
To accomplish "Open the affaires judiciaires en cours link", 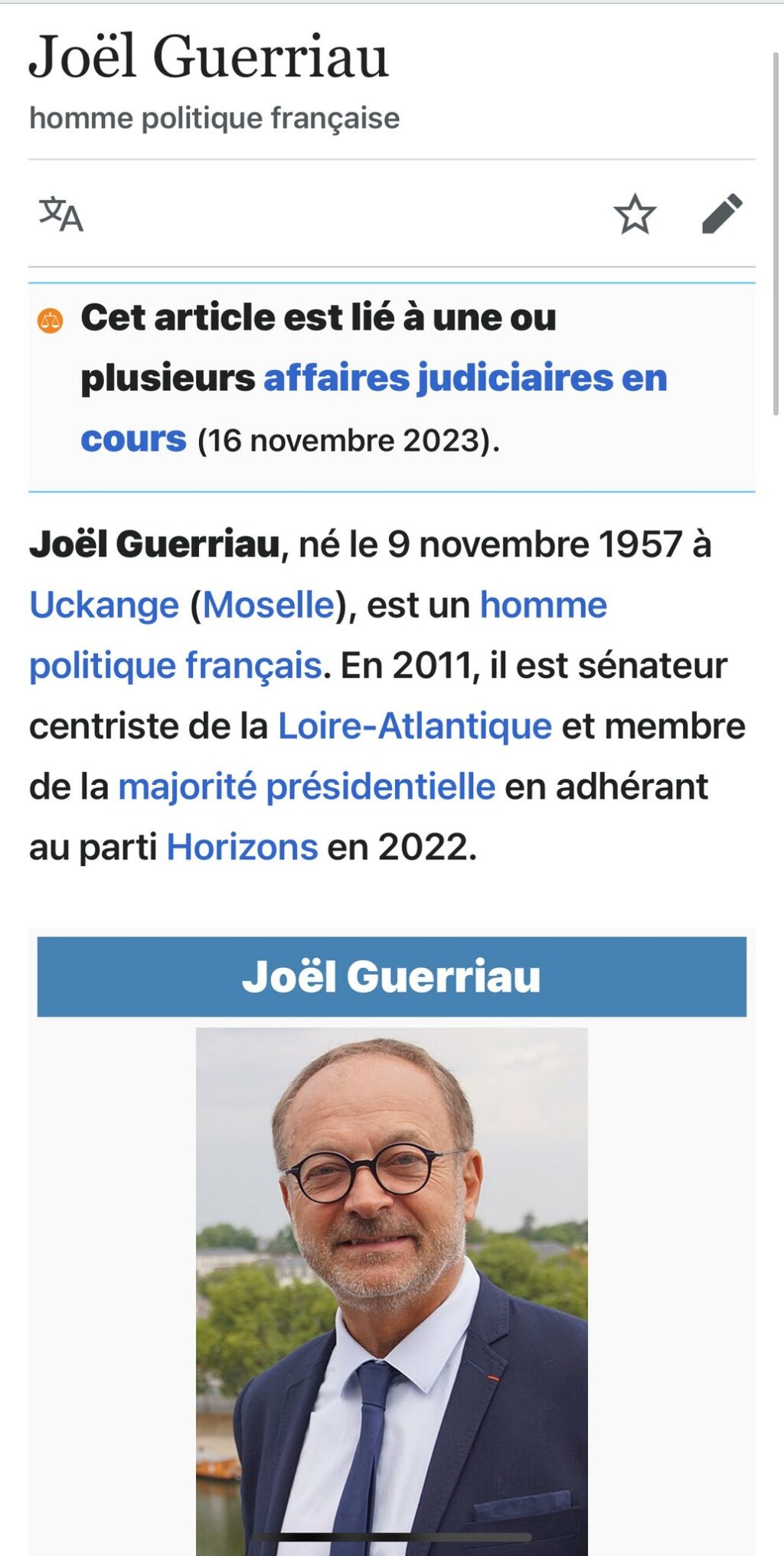I will pyautogui.click(x=465, y=378).
